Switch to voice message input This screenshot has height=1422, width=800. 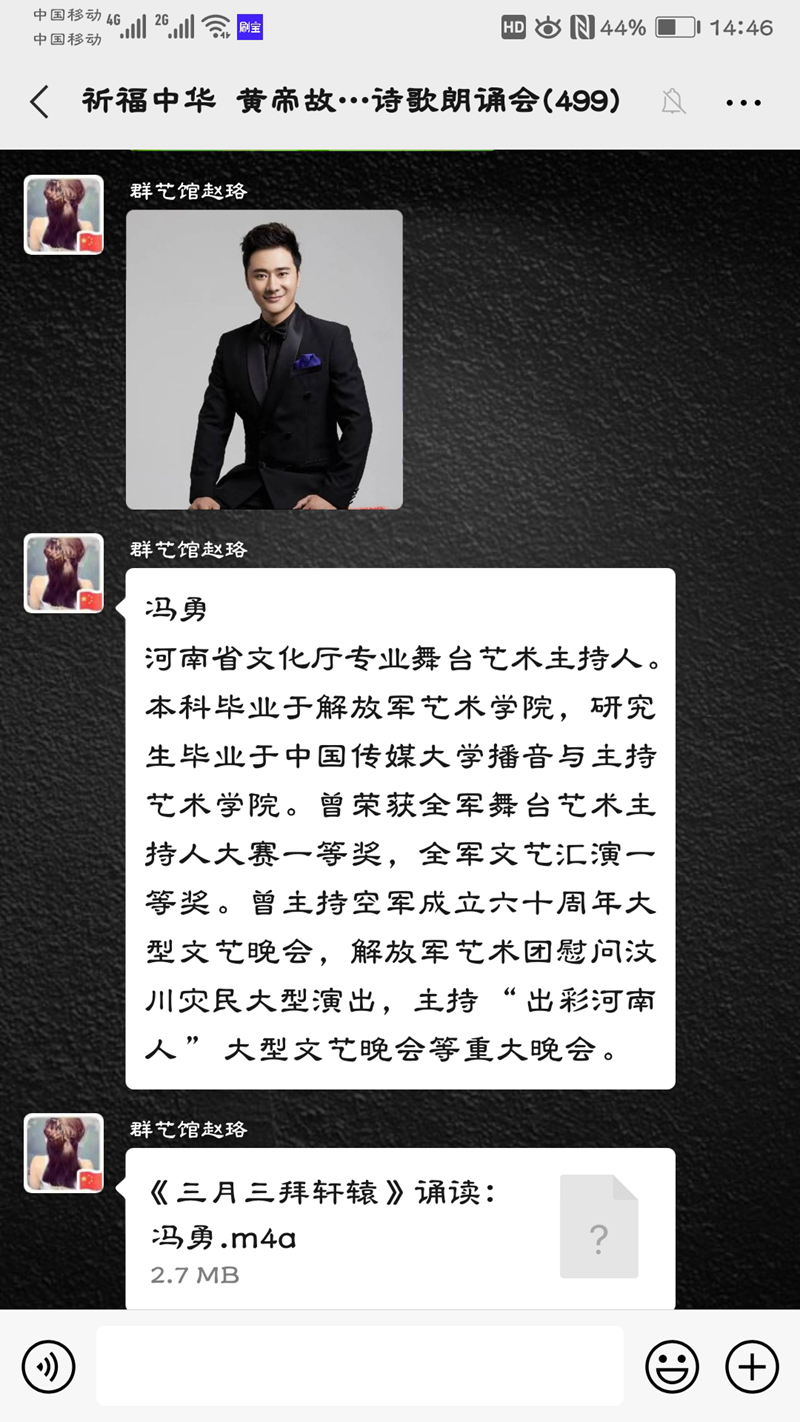pos(48,1366)
